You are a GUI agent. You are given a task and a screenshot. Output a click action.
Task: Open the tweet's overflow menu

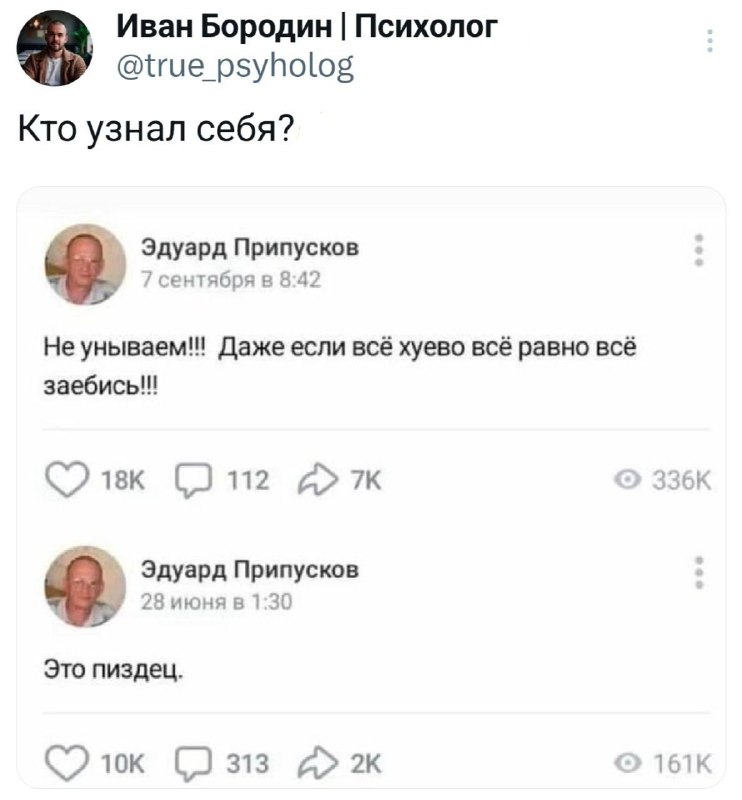pyautogui.click(x=710, y=41)
